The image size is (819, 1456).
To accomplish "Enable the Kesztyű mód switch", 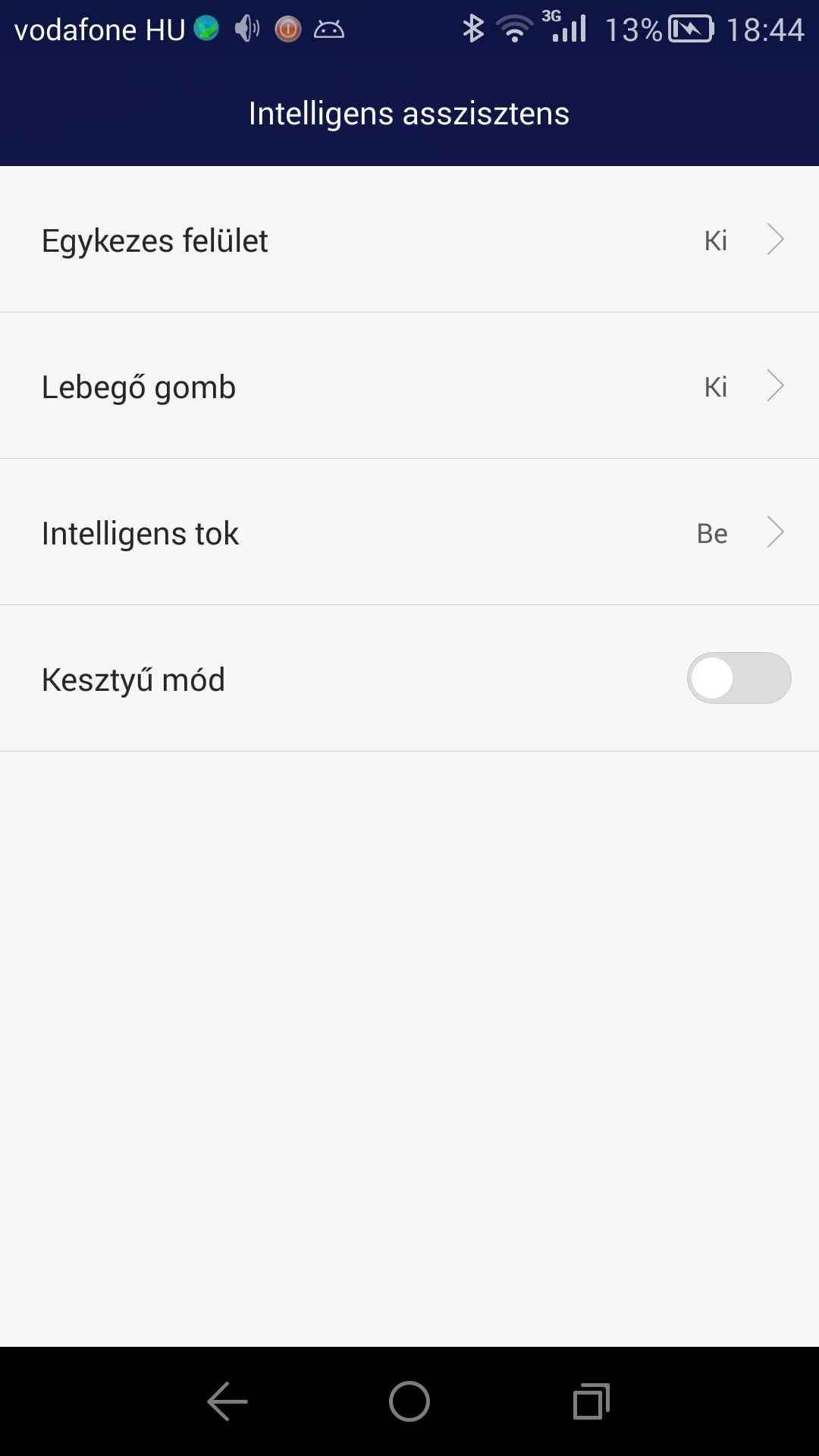I will click(x=738, y=678).
